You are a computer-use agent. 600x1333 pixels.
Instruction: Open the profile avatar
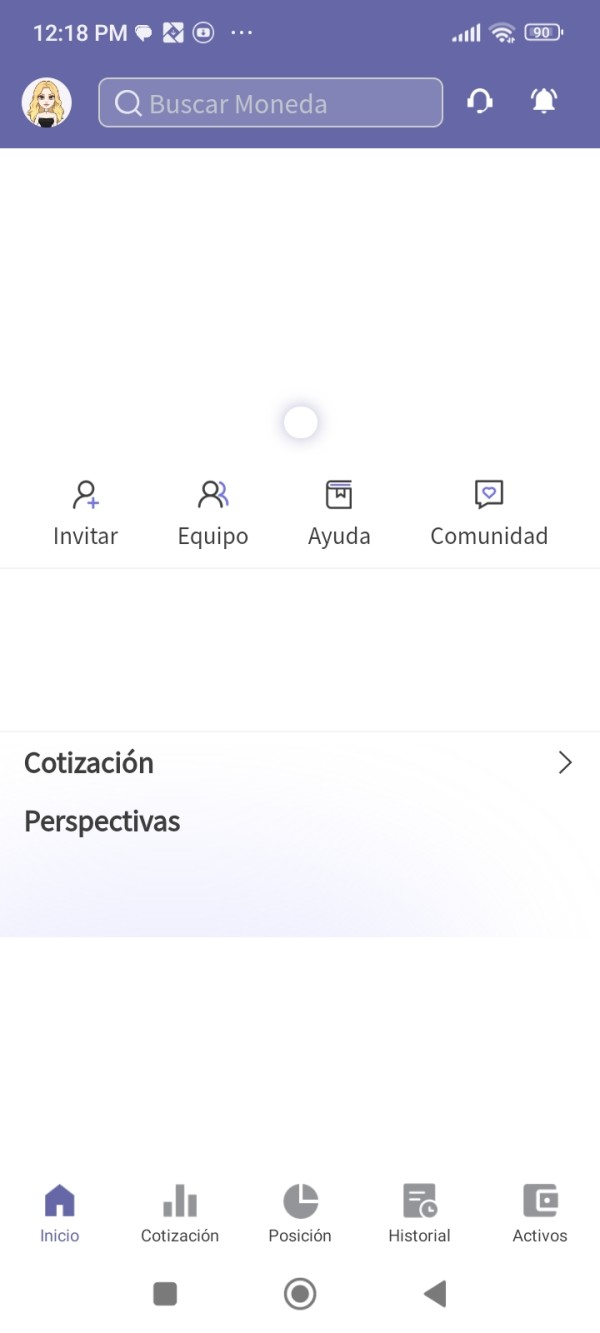[x=46, y=103]
